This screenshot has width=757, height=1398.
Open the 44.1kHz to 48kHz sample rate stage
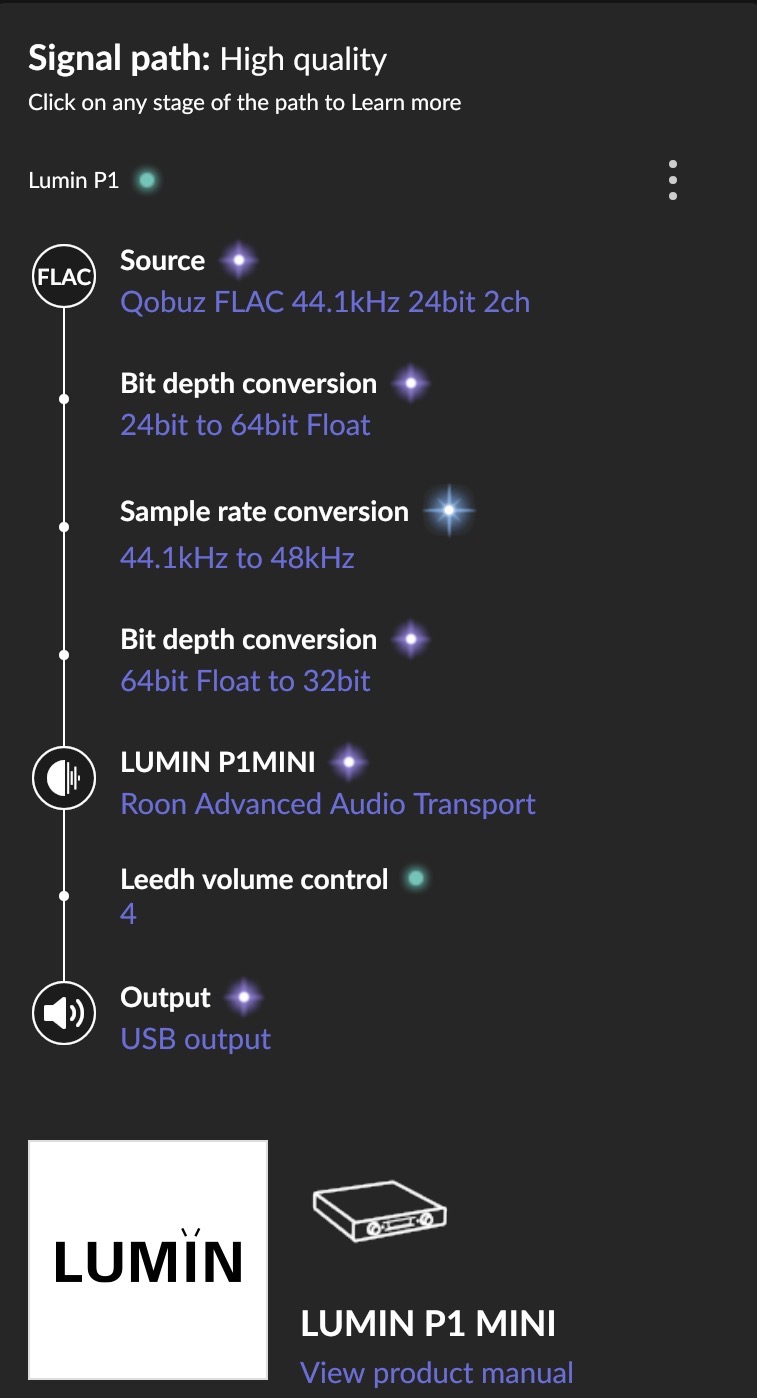click(x=237, y=557)
